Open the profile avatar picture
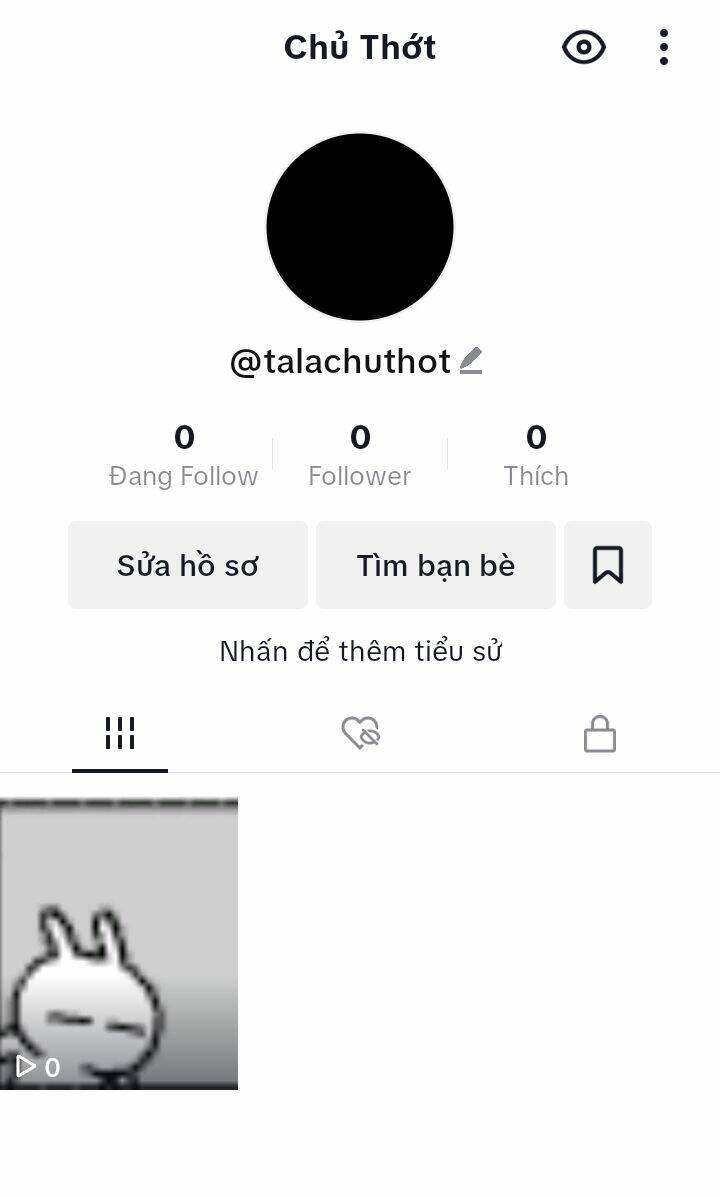The image size is (720, 1197). click(360, 227)
